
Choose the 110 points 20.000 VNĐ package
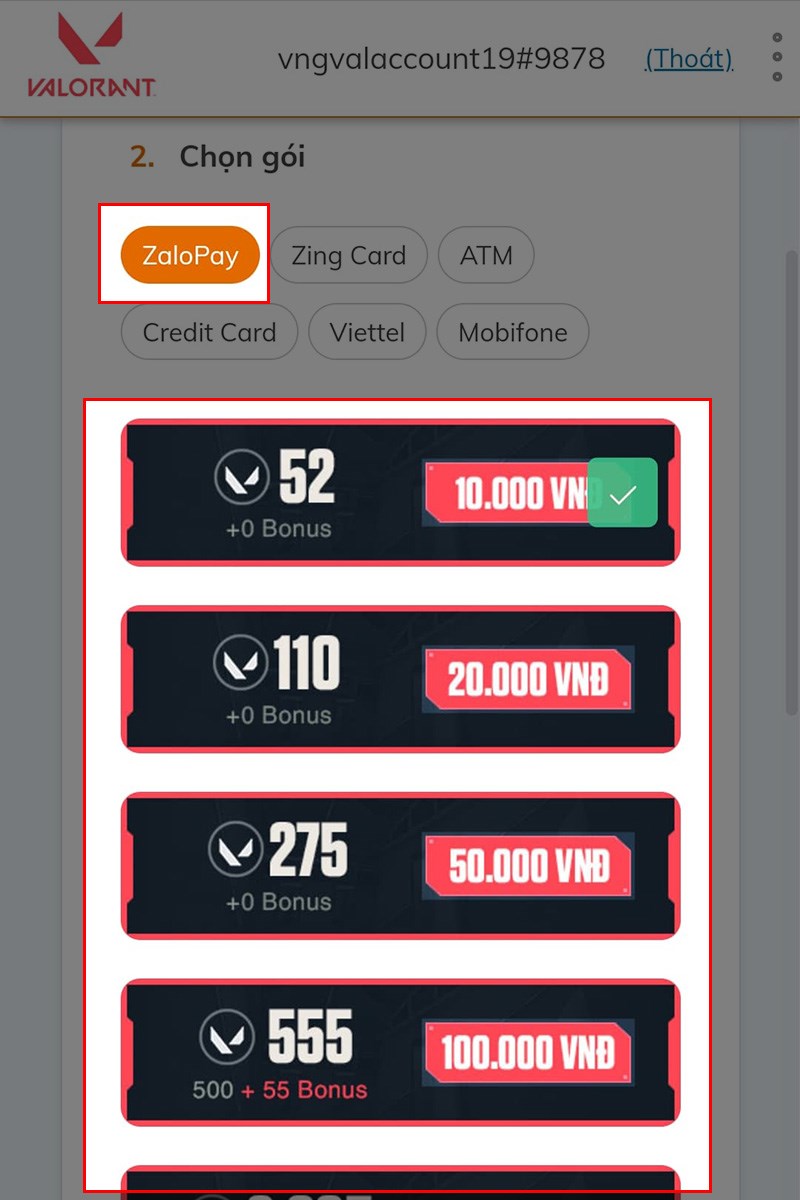tap(400, 678)
